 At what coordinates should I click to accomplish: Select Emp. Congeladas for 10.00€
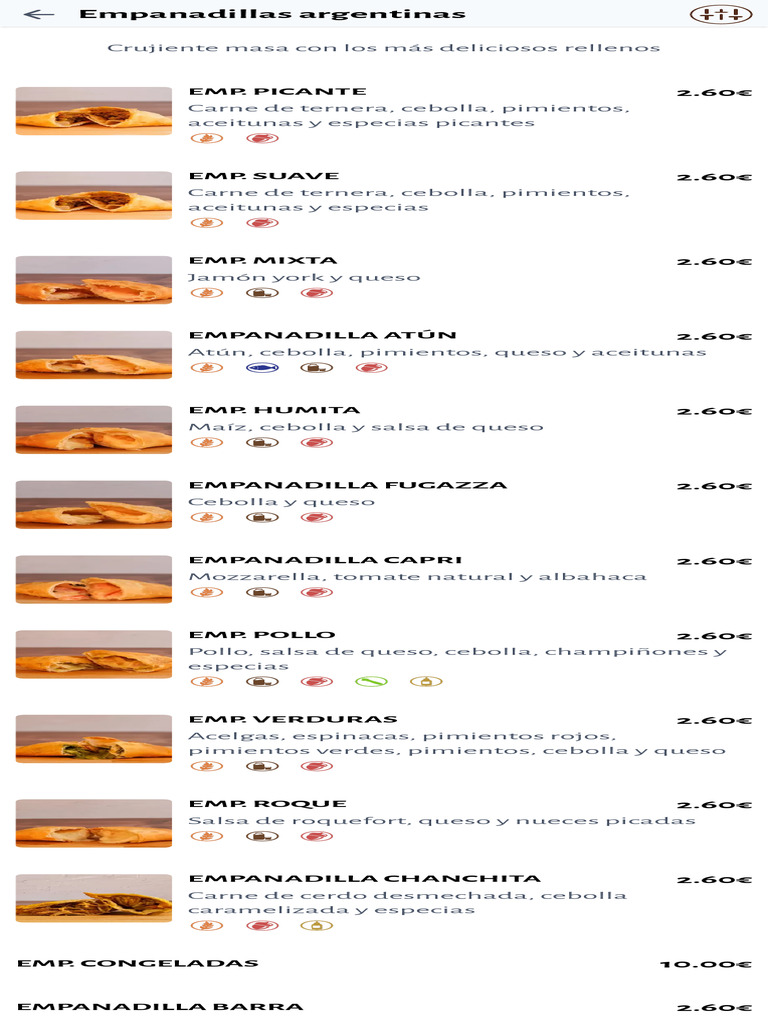383,964
